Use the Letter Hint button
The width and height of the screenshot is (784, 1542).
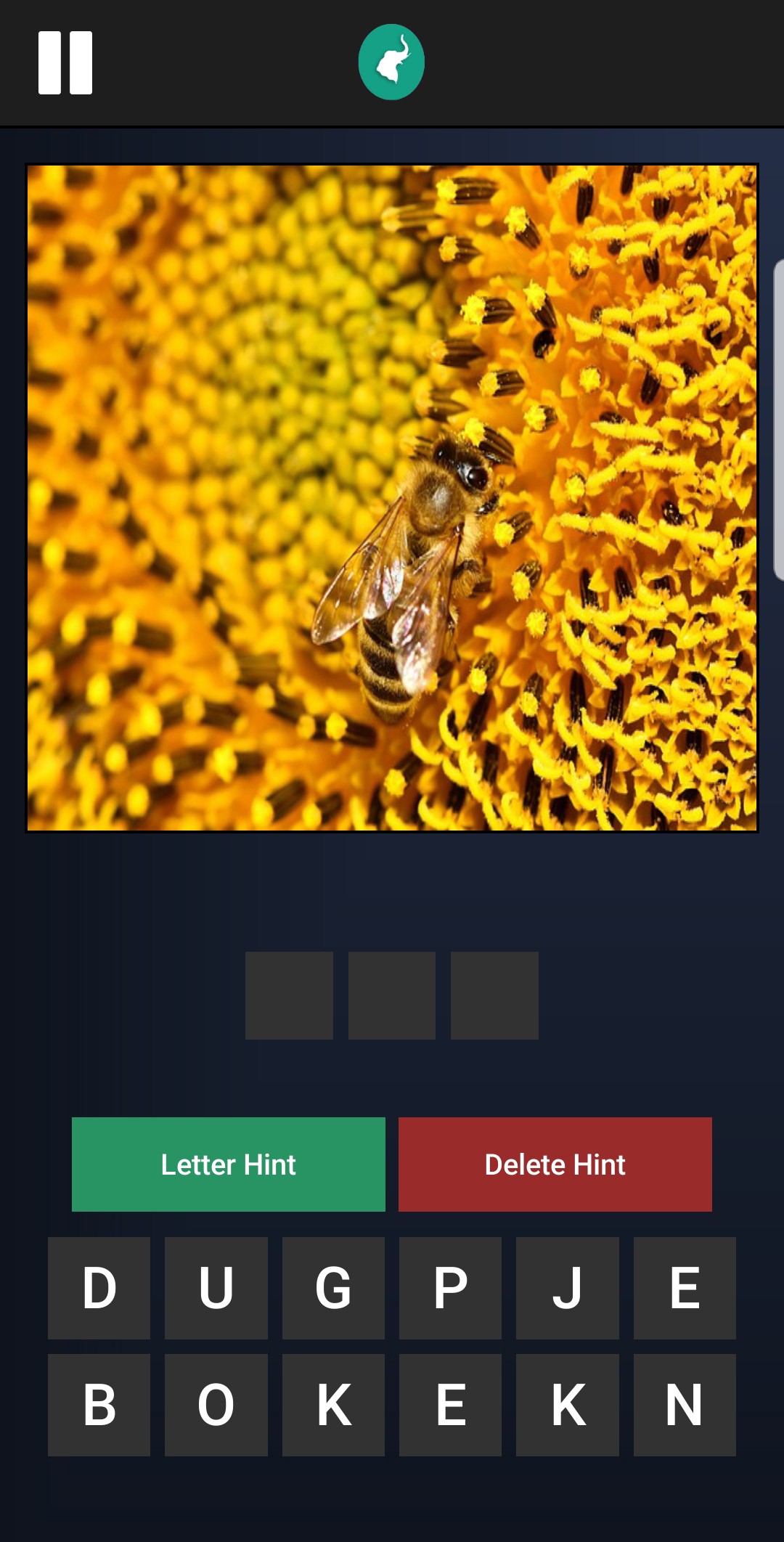(228, 1164)
